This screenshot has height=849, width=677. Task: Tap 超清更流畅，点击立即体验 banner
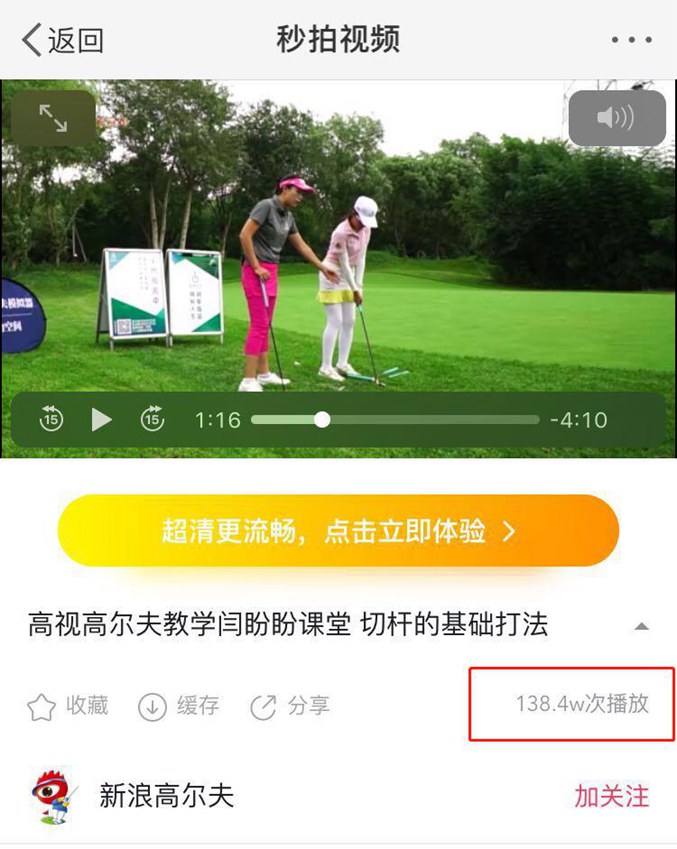(338, 530)
